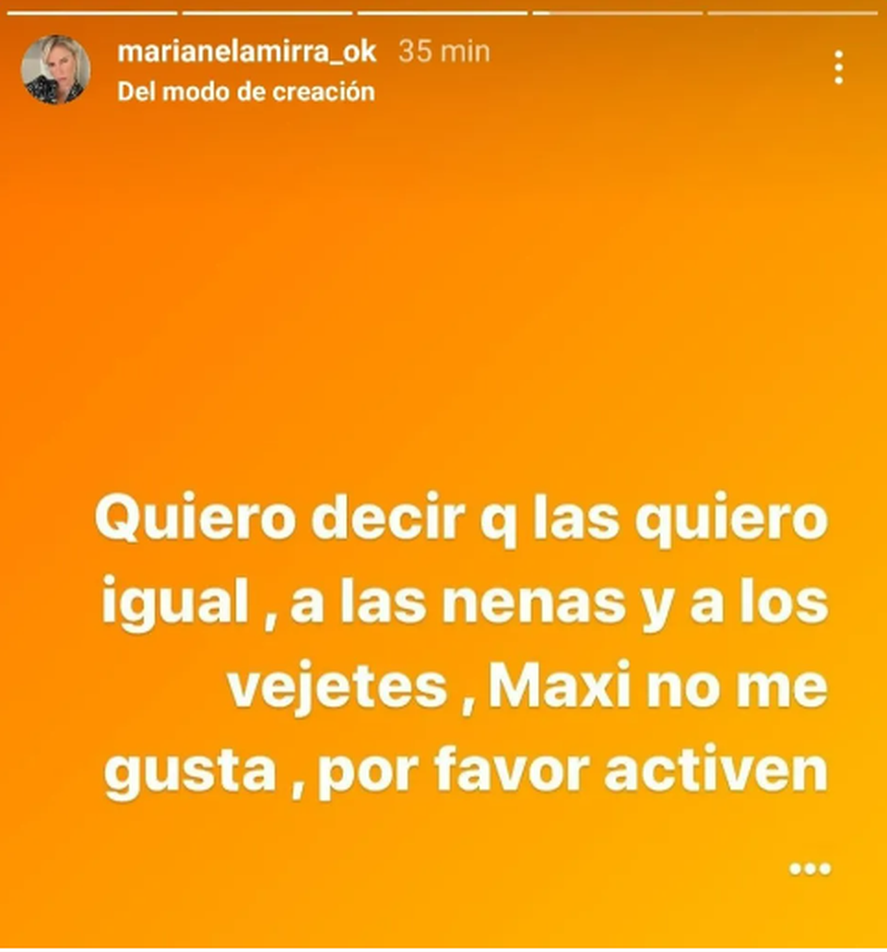Open the story's three-dot overflow menu

click(838, 68)
